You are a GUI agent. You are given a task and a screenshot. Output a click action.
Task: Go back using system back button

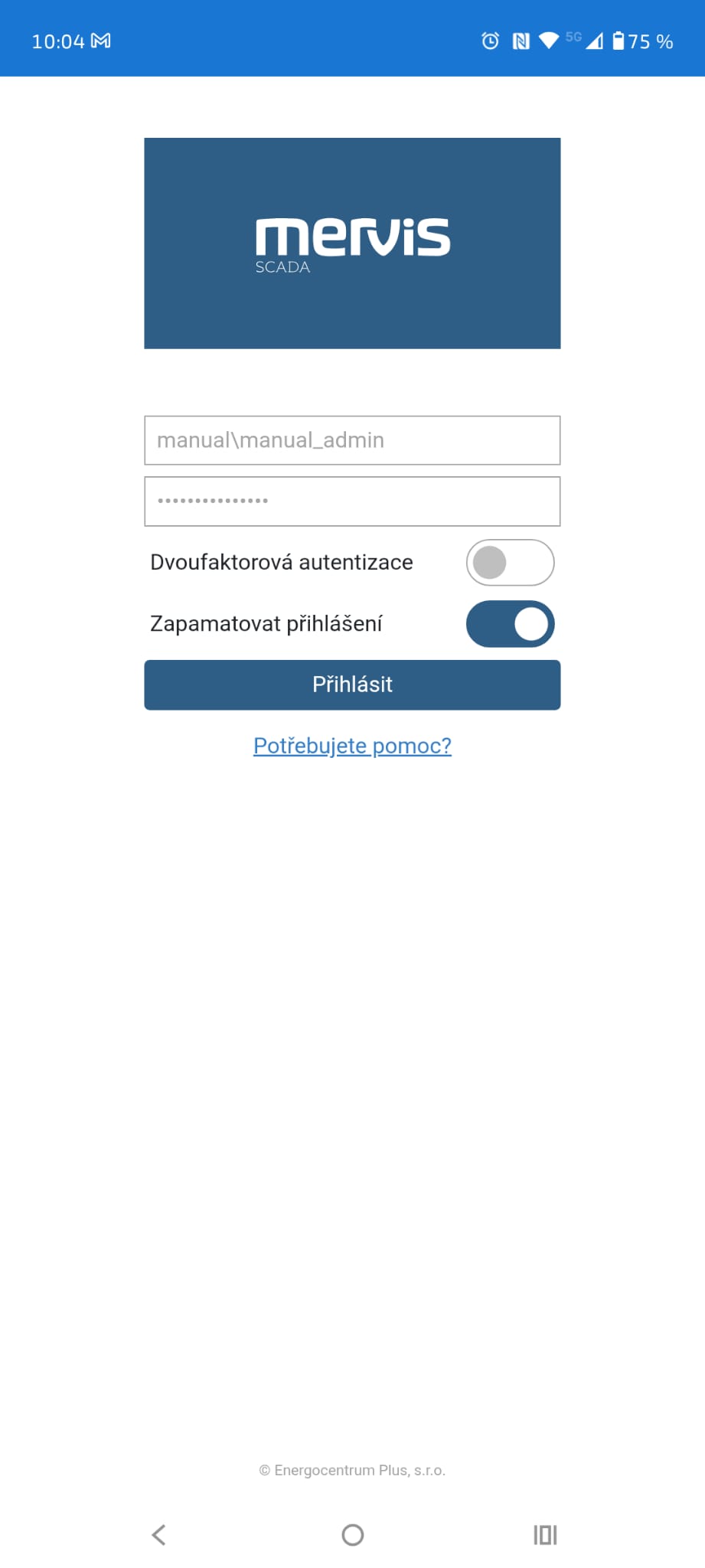159,1534
